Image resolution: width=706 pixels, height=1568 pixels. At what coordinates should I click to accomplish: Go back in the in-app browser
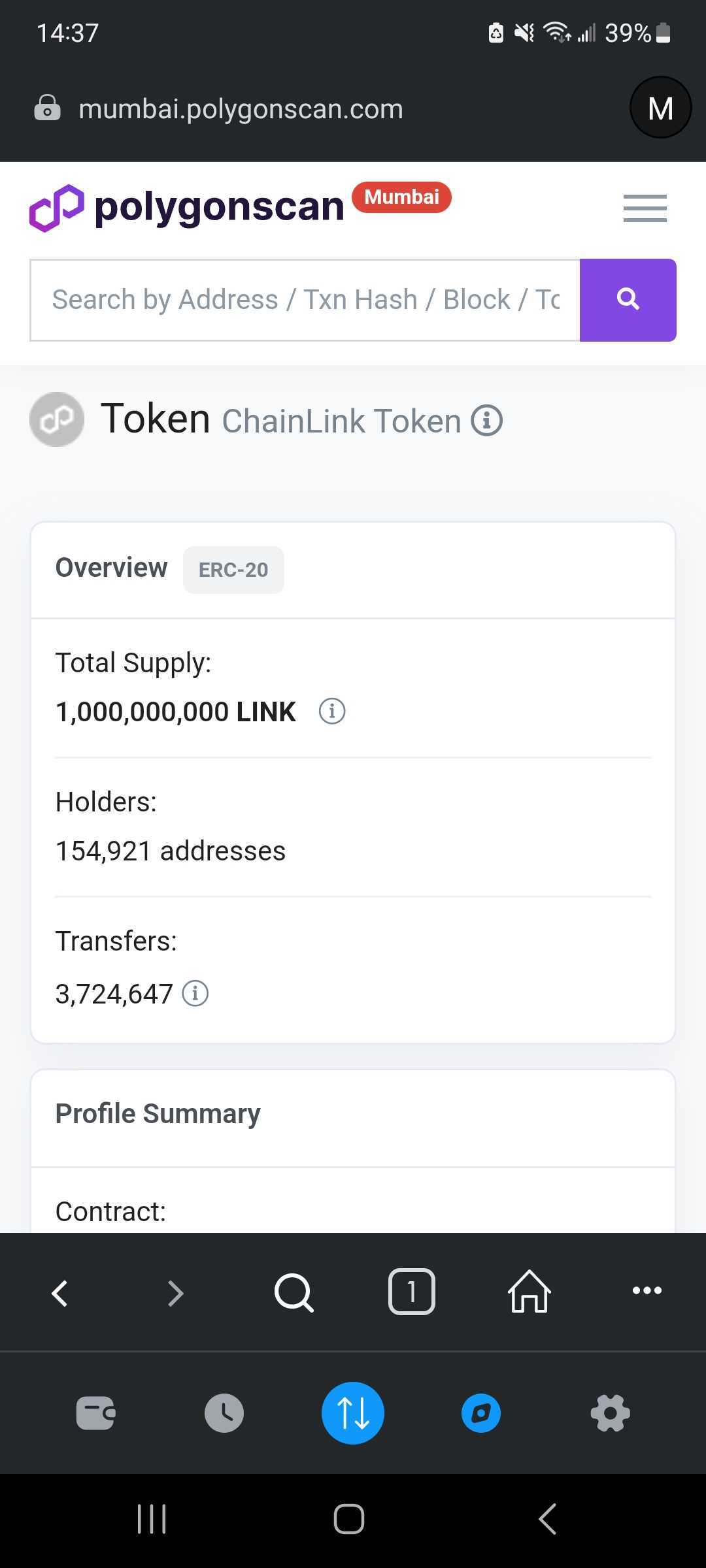(x=59, y=1292)
